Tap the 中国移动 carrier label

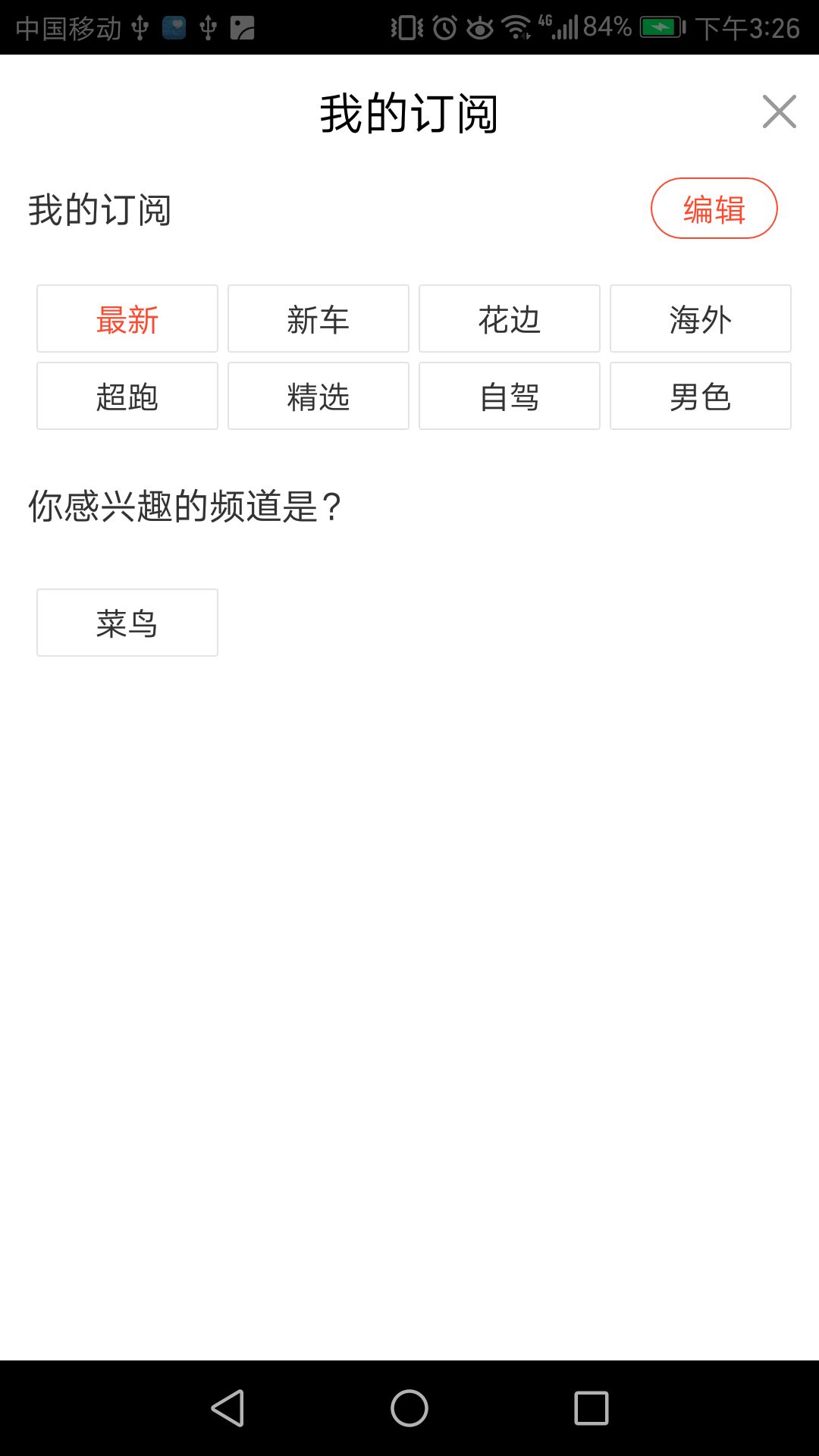(x=67, y=29)
